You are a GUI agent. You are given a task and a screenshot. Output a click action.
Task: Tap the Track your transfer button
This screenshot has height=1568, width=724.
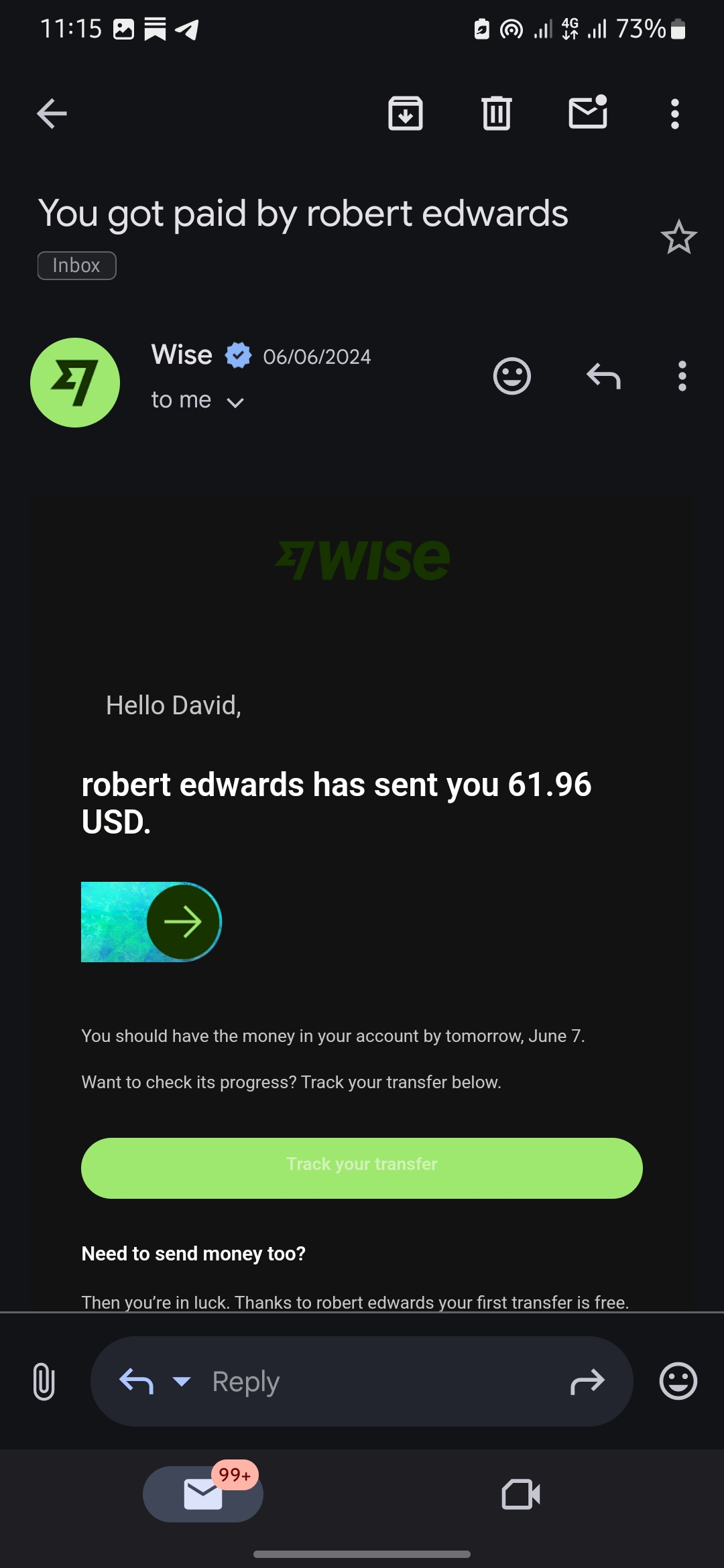pyautogui.click(x=362, y=1168)
